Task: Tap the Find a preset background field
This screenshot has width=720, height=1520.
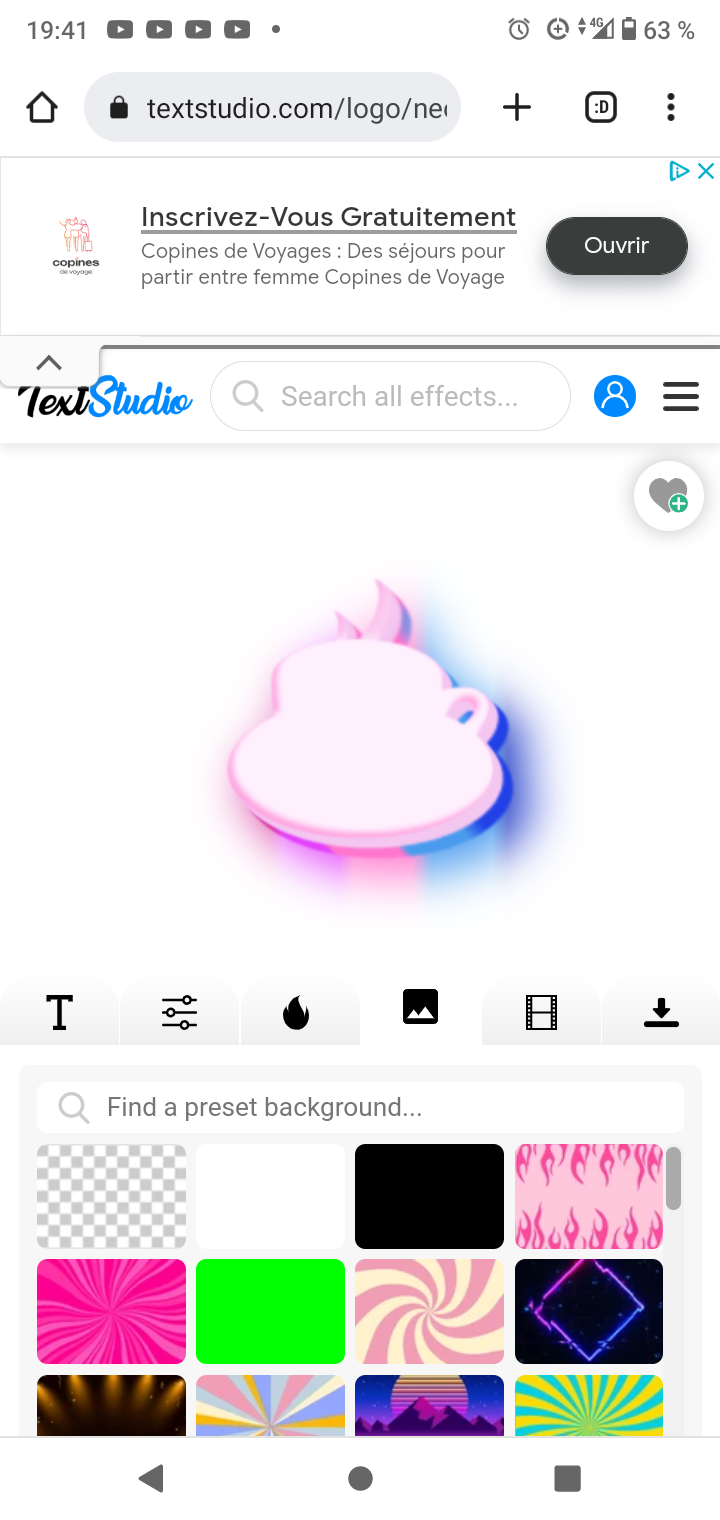Action: click(x=360, y=1107)
